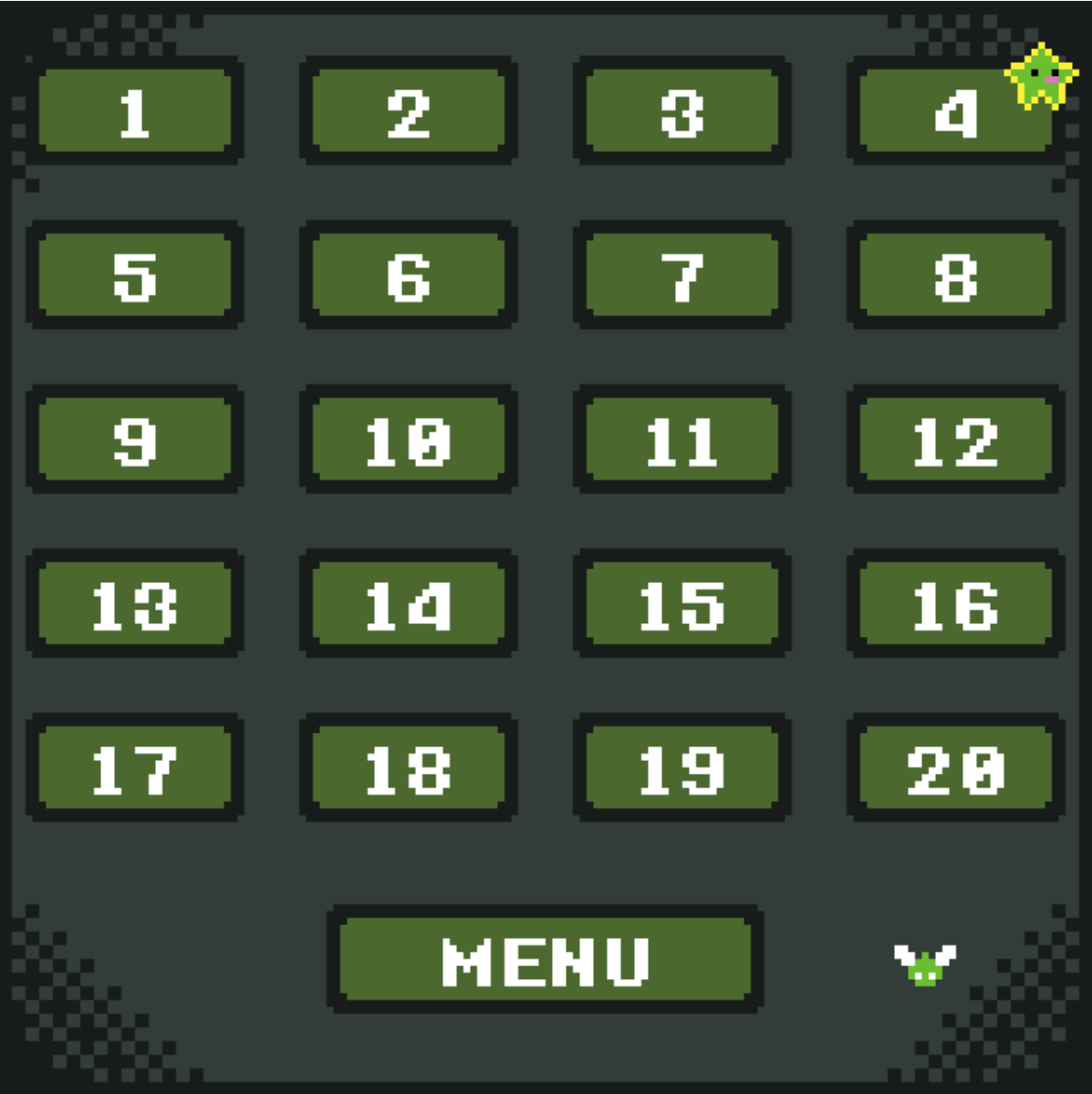Open level 14
The height and width of the screenshot is (1094, 1092).
click(x=409, y=604)
